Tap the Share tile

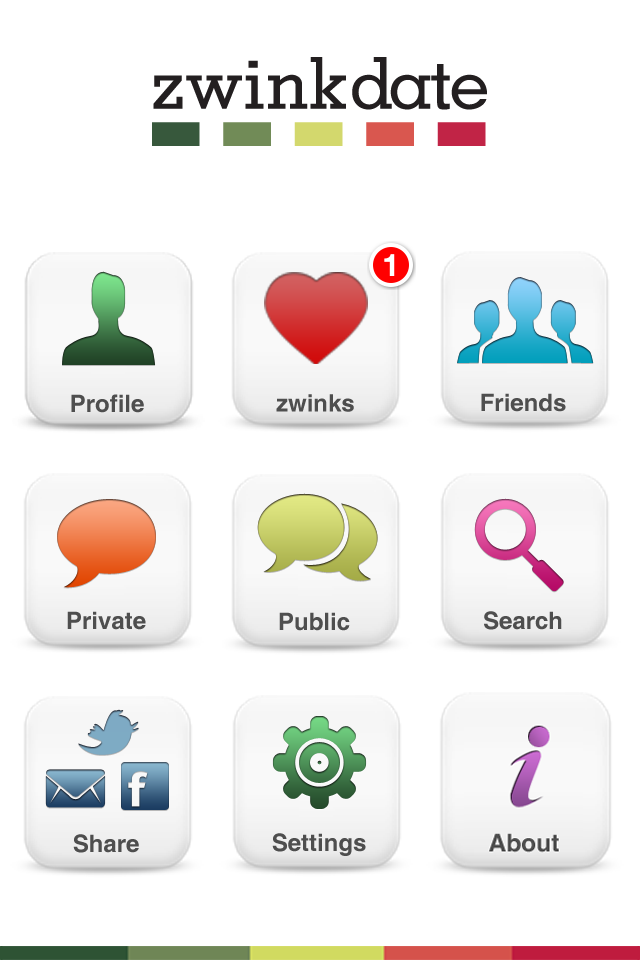[x=108, y=780]
